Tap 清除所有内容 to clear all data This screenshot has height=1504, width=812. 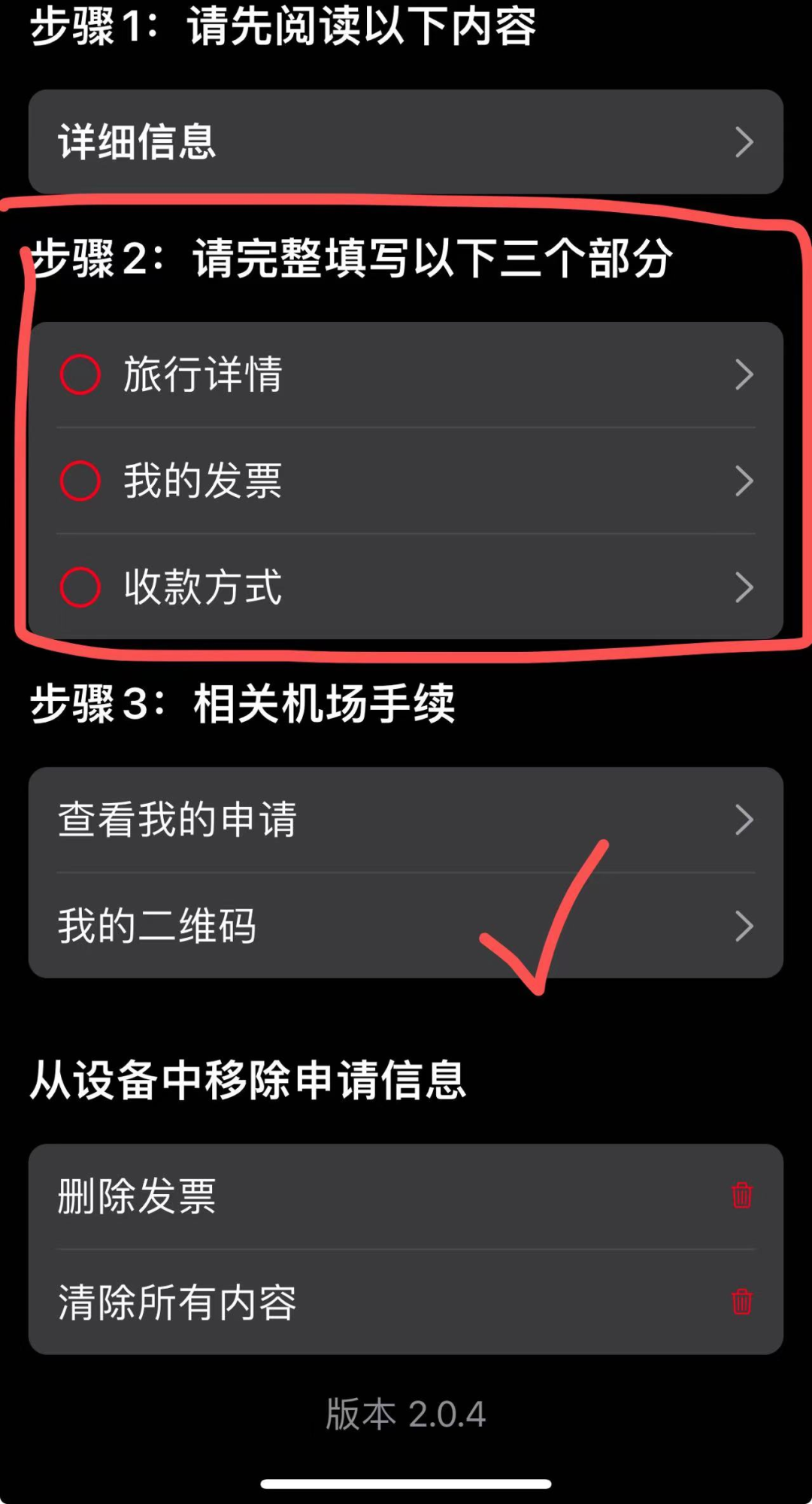(406, 1302)
